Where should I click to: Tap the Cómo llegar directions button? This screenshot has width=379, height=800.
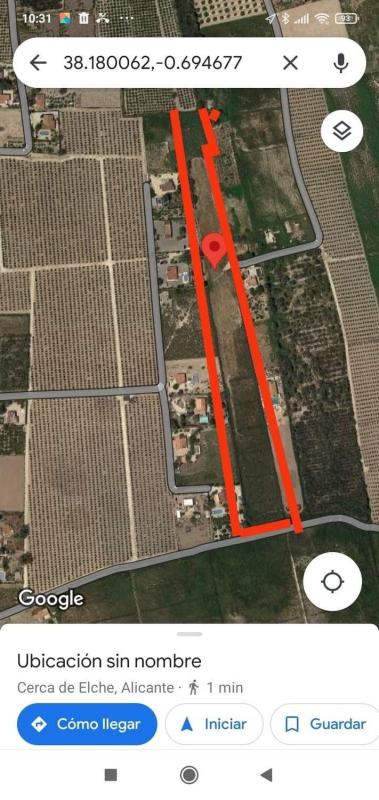[x=87, y=724]
